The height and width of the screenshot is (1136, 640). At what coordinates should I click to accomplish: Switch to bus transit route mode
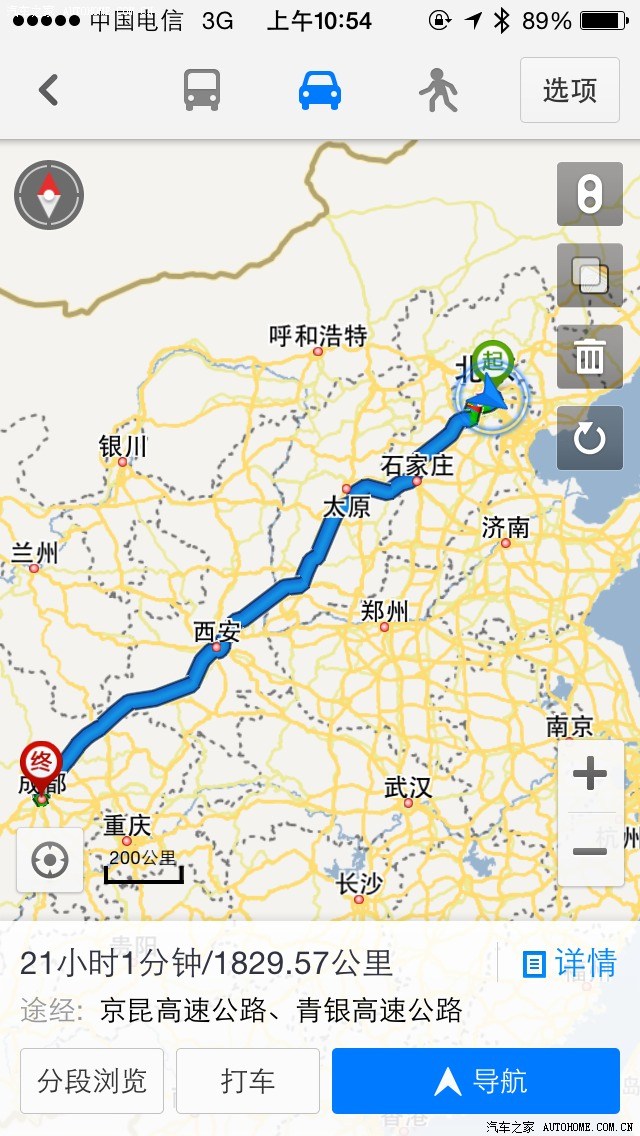pos(202,90)
